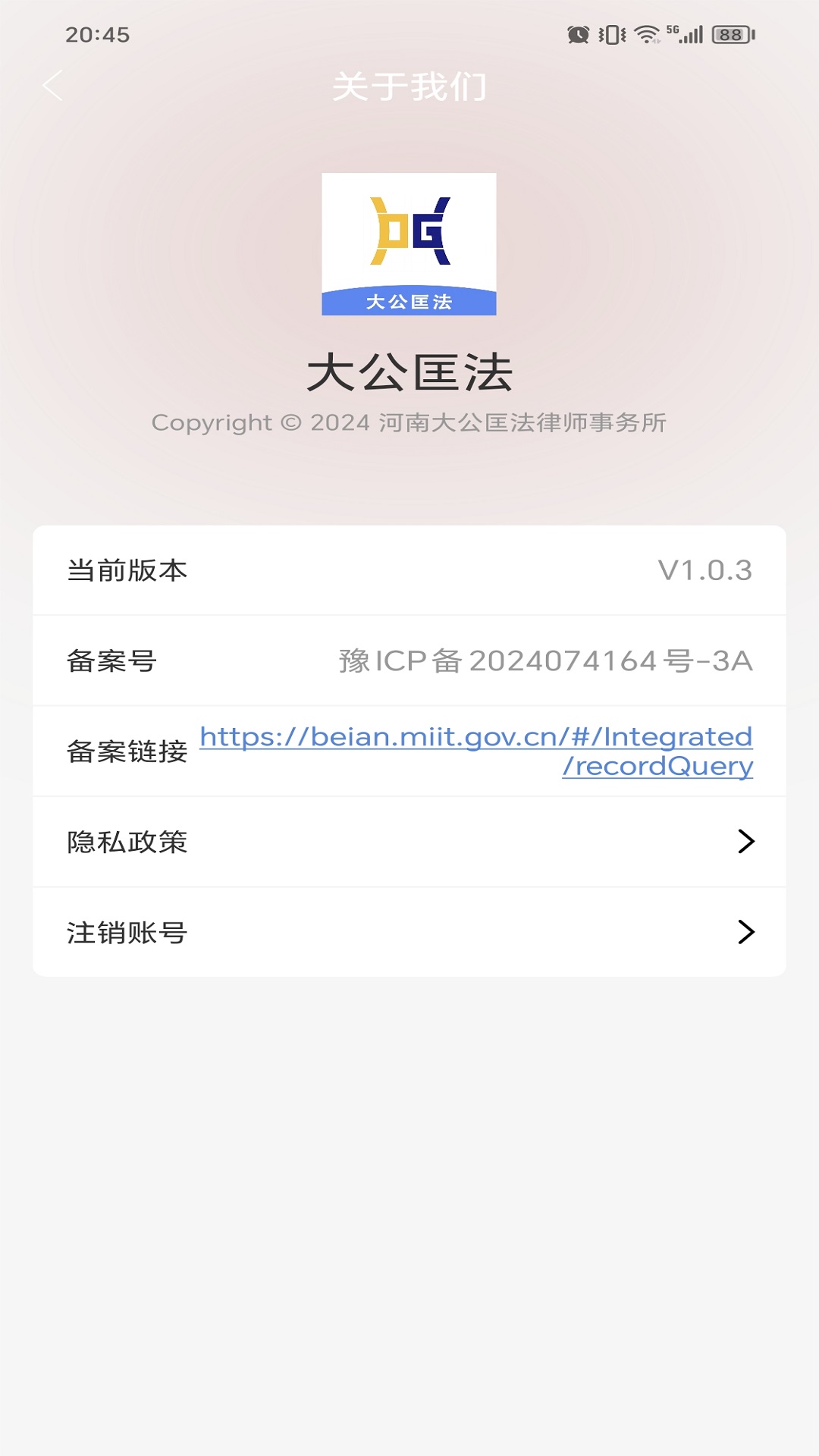Tap the clock showing 20:45

(97, 34)
